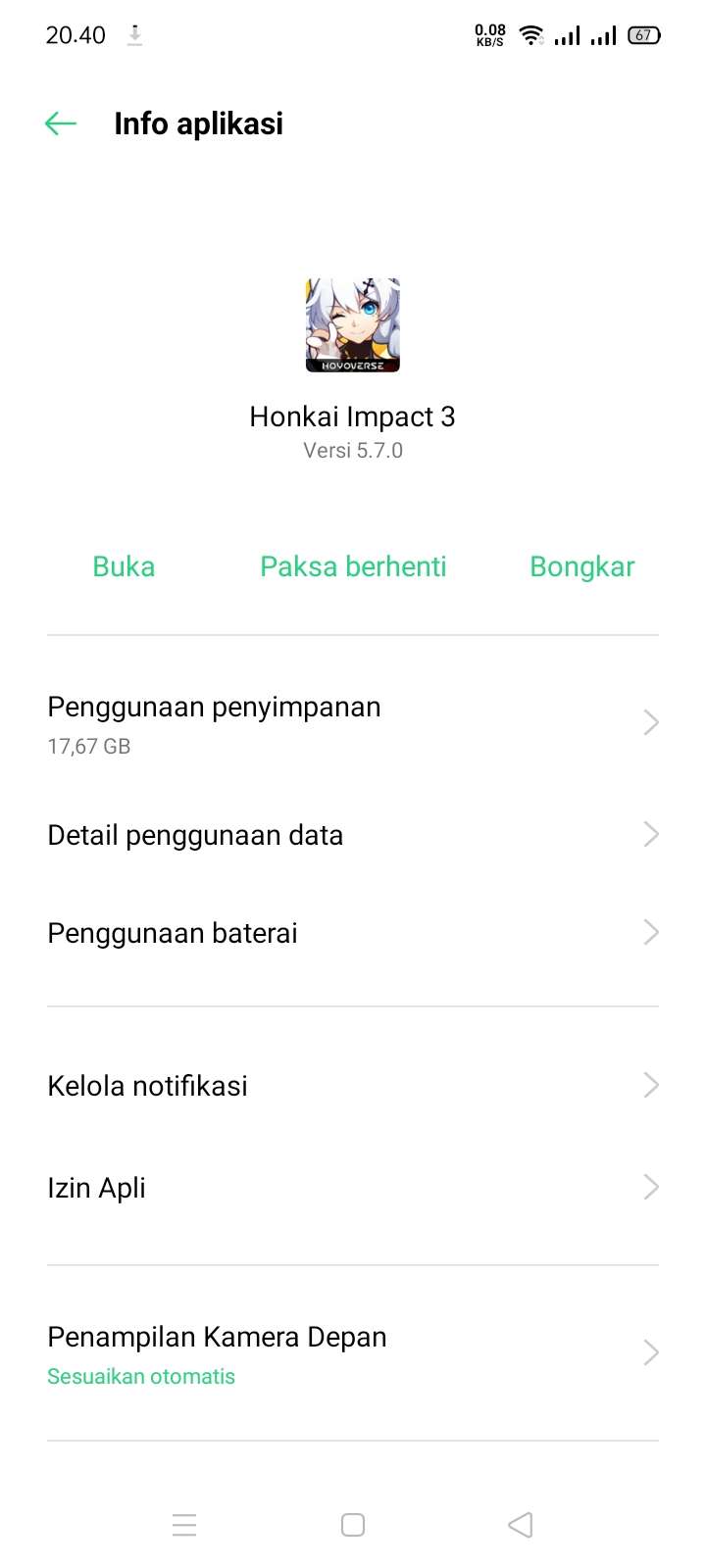Select Paksa berhenti to force stop

tap(353, 566)
